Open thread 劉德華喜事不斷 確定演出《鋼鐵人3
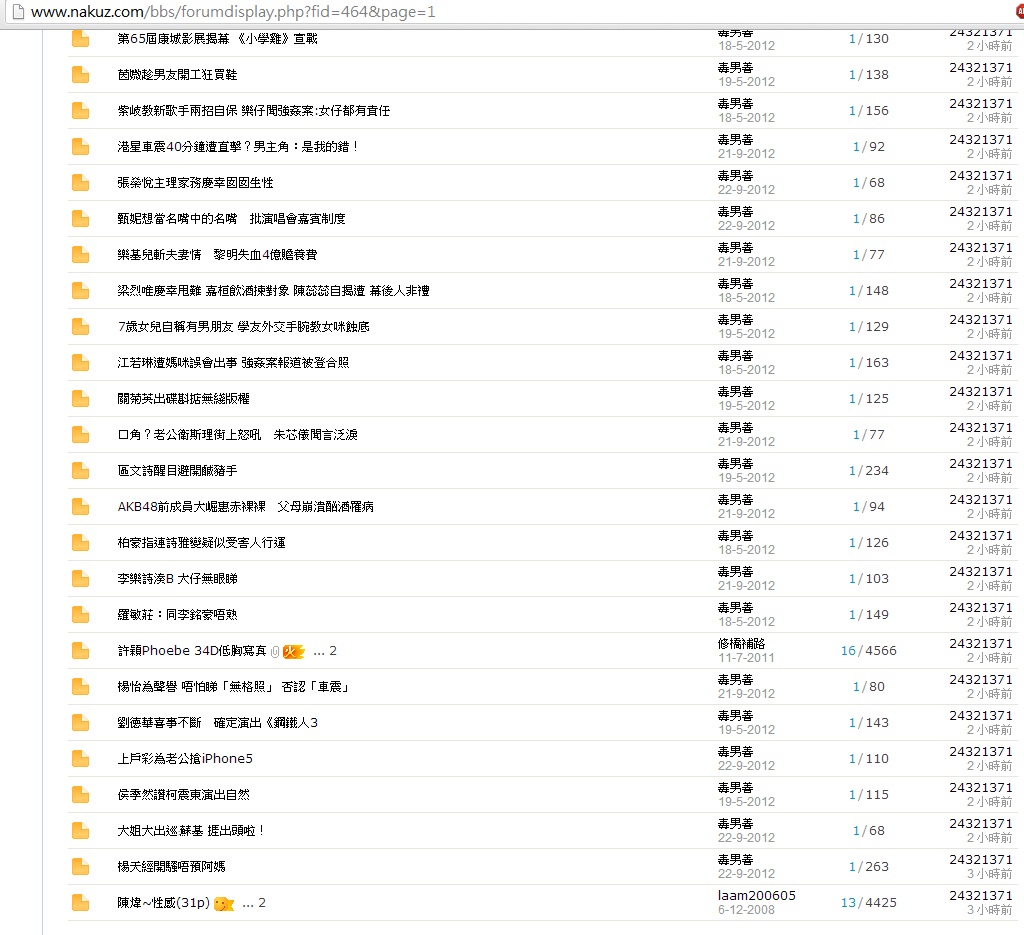The width and height of the screenshot is (1024, 935). tap(217, 723)
